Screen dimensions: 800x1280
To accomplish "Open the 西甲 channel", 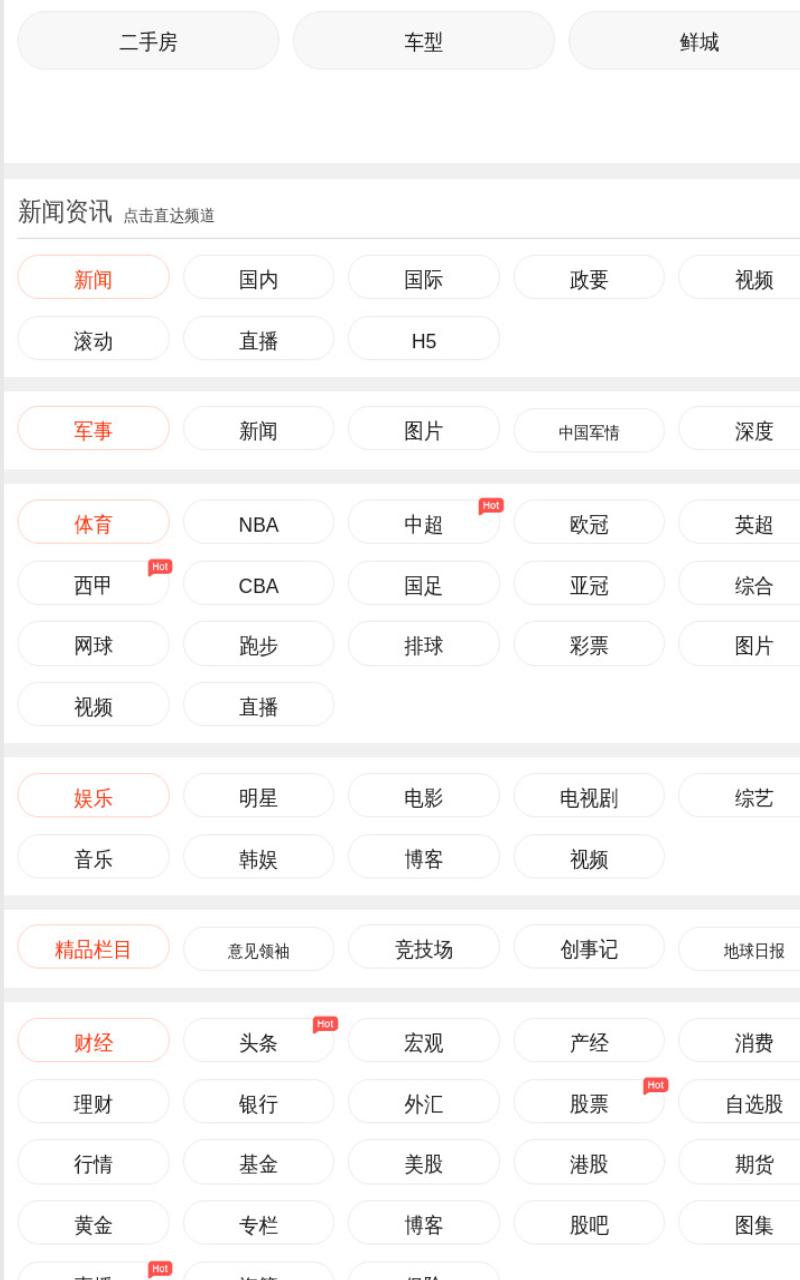I will point(93,583).
